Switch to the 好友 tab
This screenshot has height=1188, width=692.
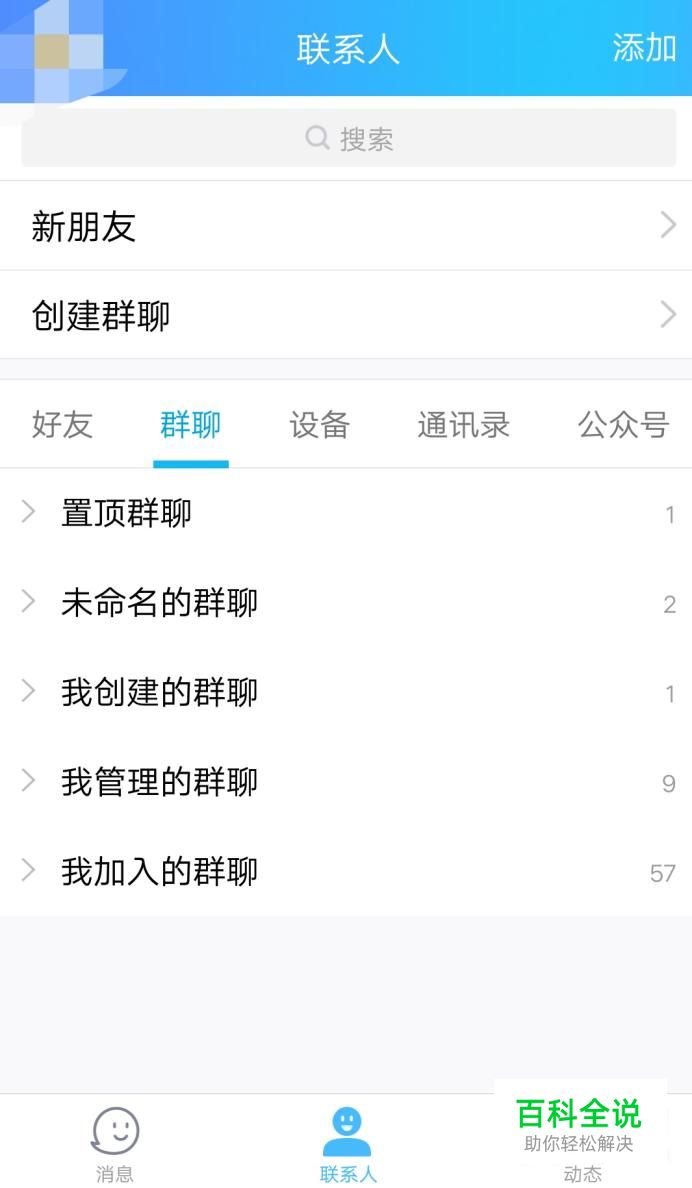62,425
